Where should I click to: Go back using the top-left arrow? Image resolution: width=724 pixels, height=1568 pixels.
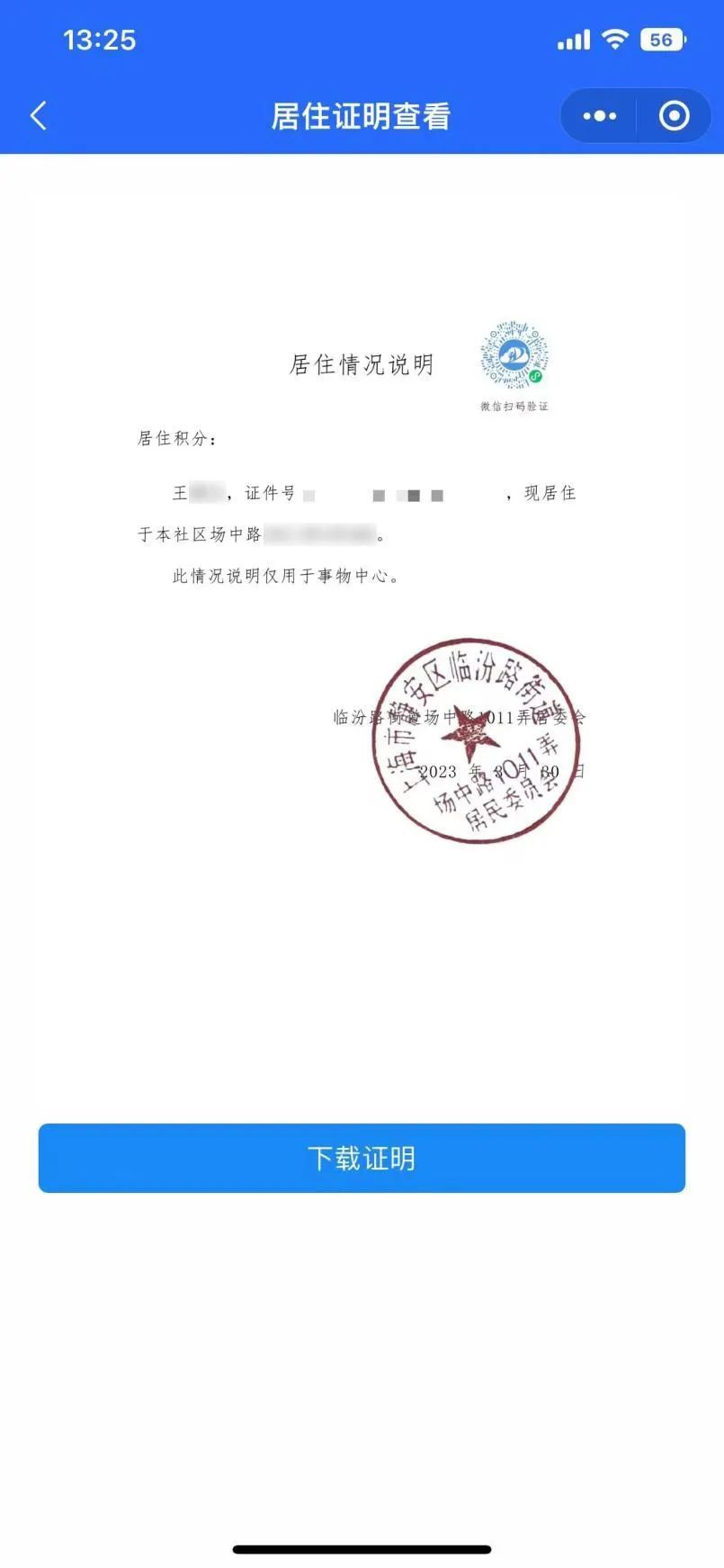[x=38, y=116]
